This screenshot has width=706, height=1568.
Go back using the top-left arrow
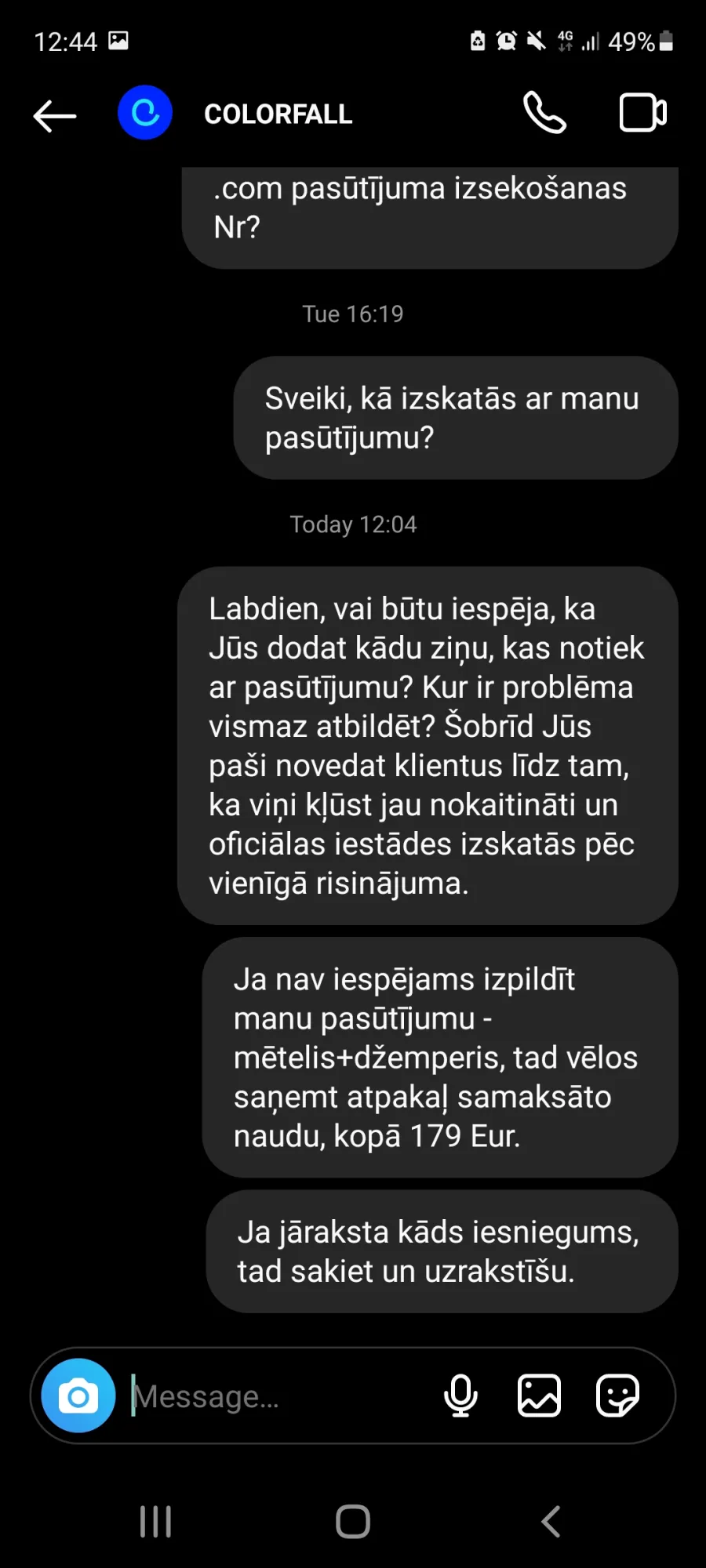pyautogui.click(x=55, y=116)
